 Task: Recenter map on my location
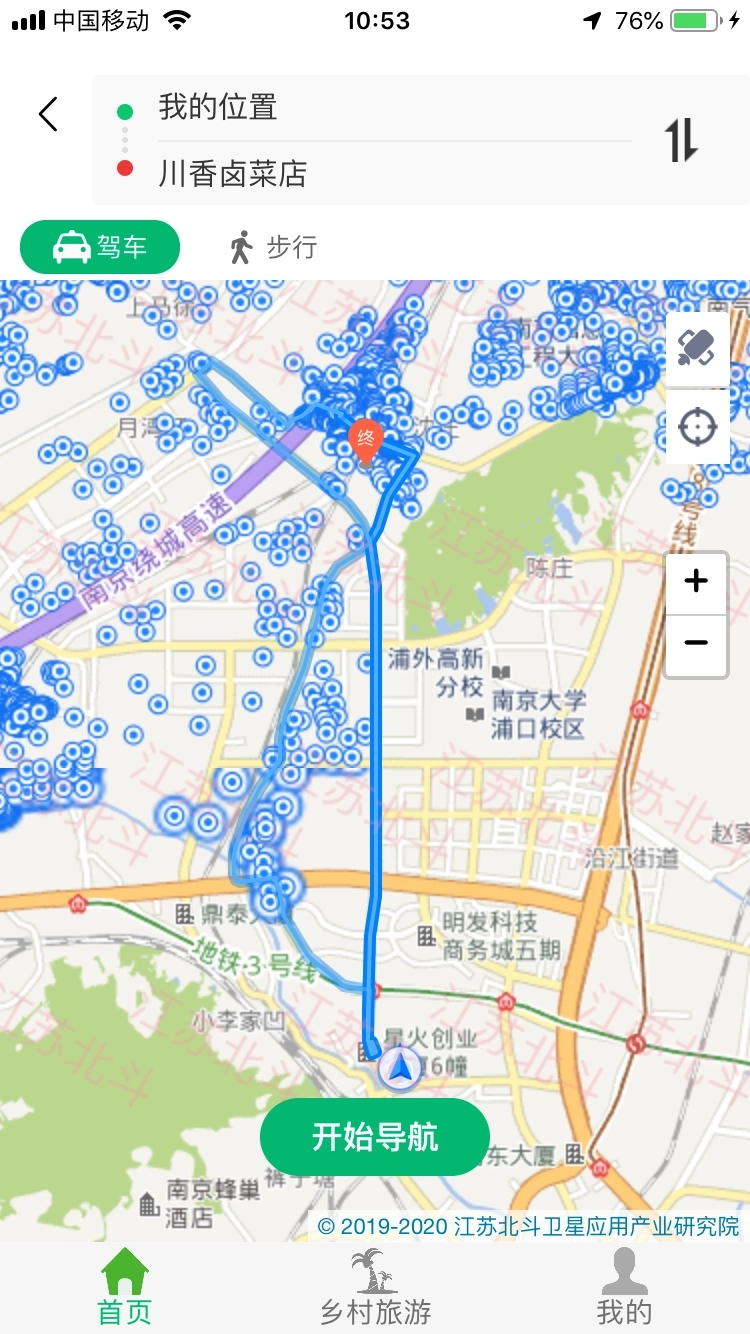pyautogui.click(x=697, y=427)
